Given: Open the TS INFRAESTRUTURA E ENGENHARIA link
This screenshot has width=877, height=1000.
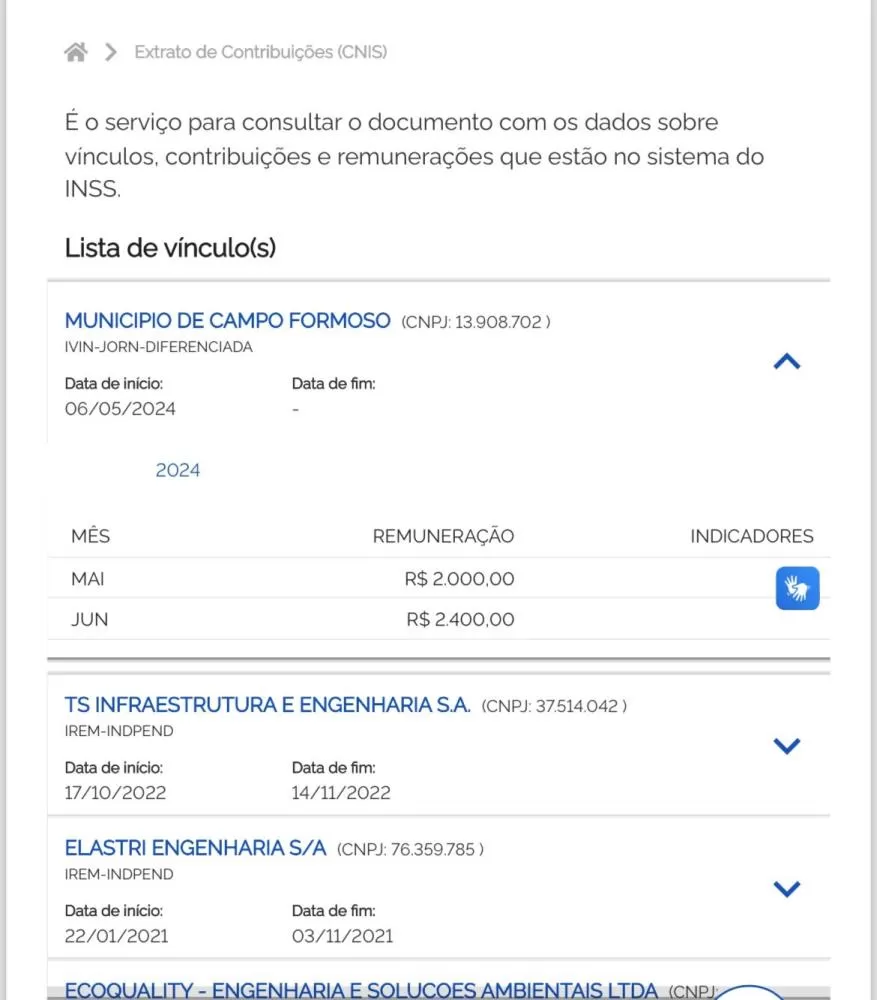Looking at the screenshot, I should [266, 705].
